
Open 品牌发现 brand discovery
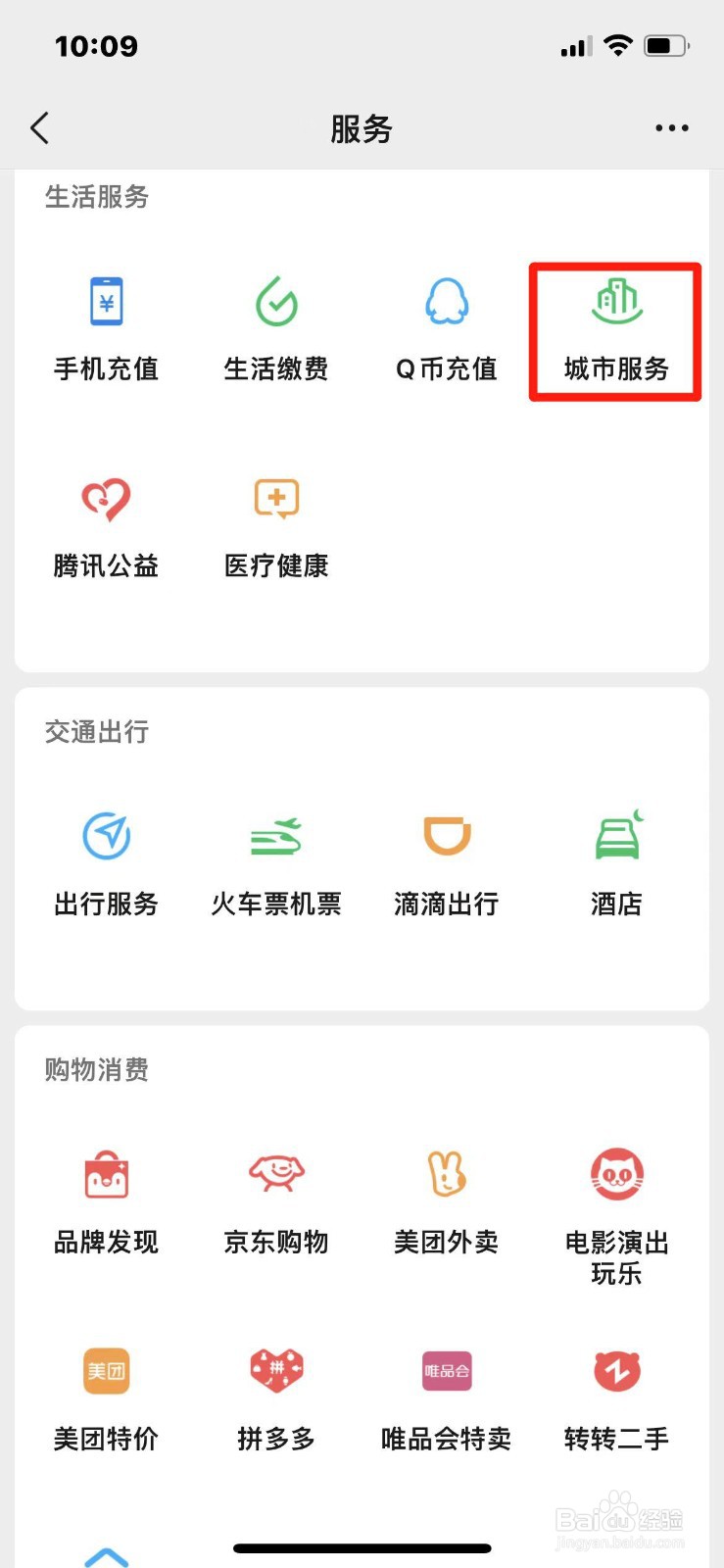(106, 1202)
